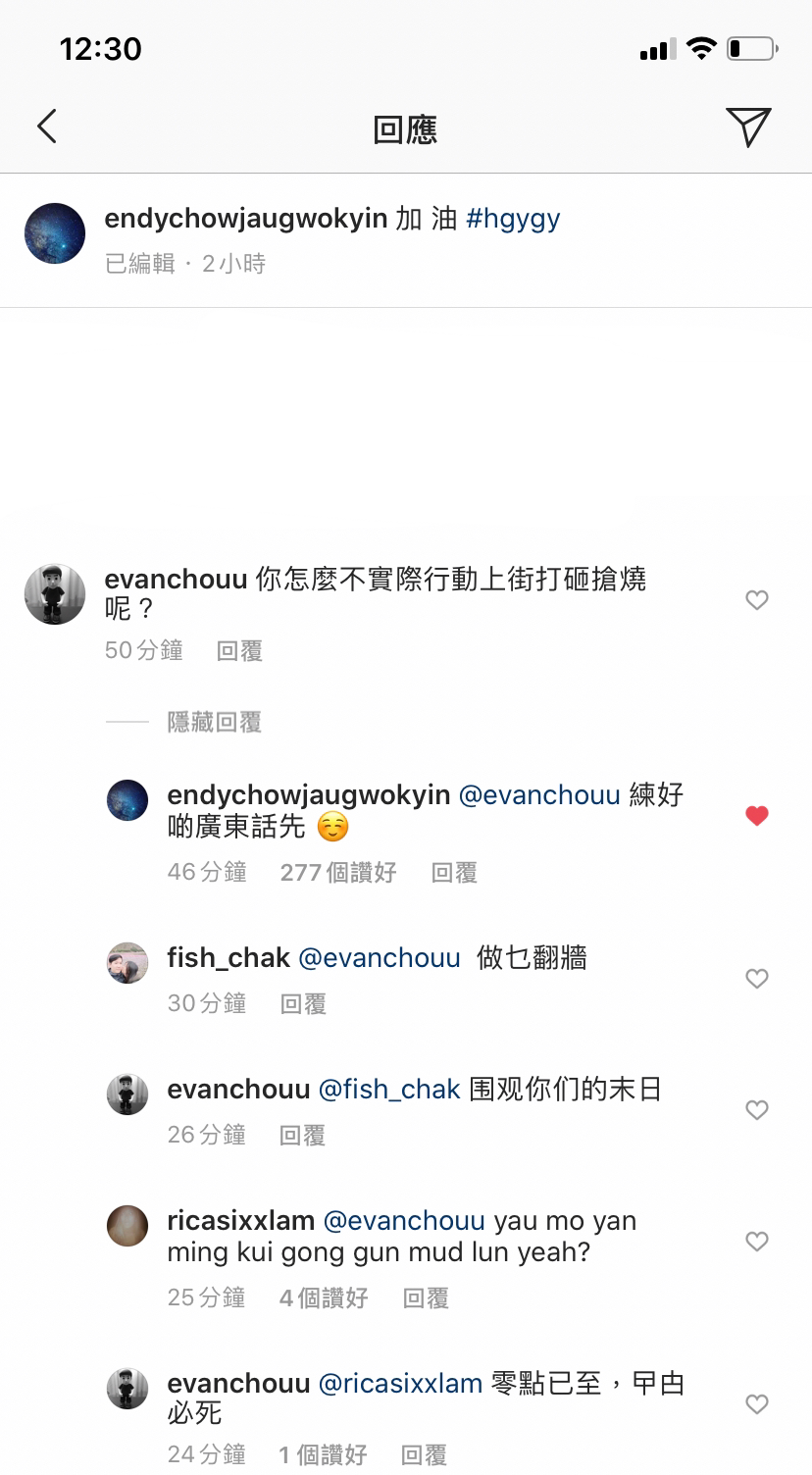This screenshot has height=1475, width=812.
Task: Open endychowjaugwokyin's profile avatar
Action: [54, 232]
